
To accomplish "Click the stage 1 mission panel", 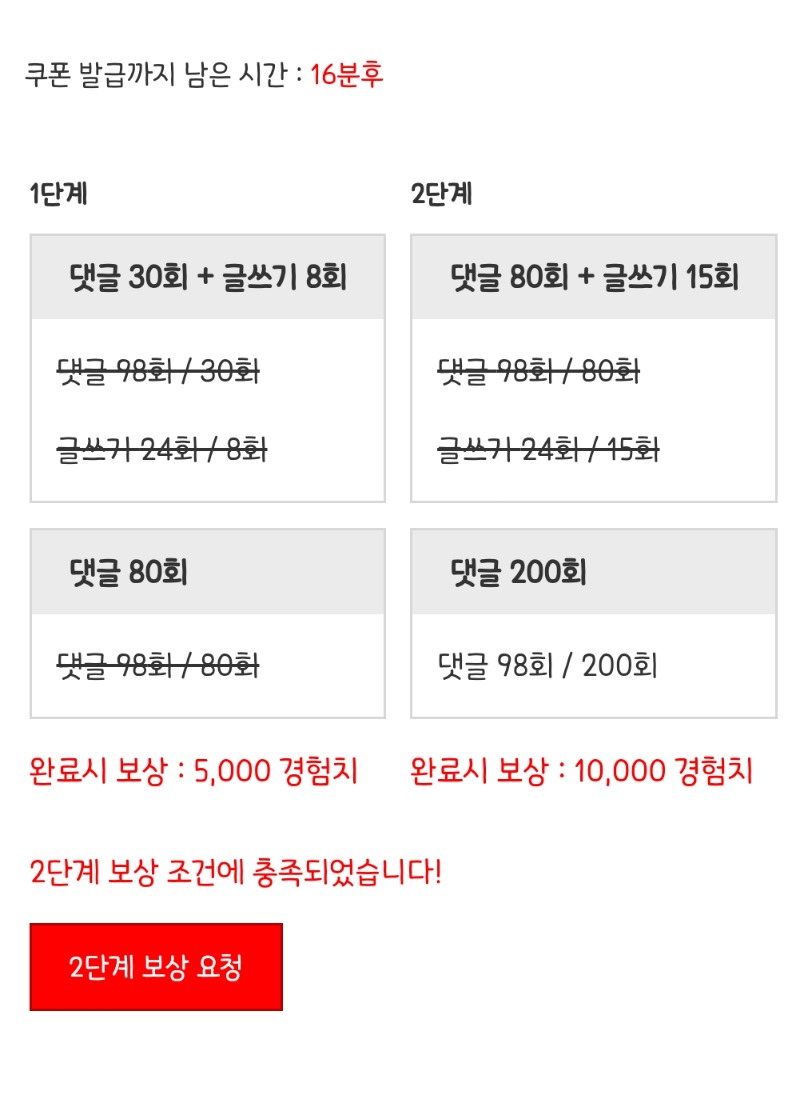I will point(207,365).
